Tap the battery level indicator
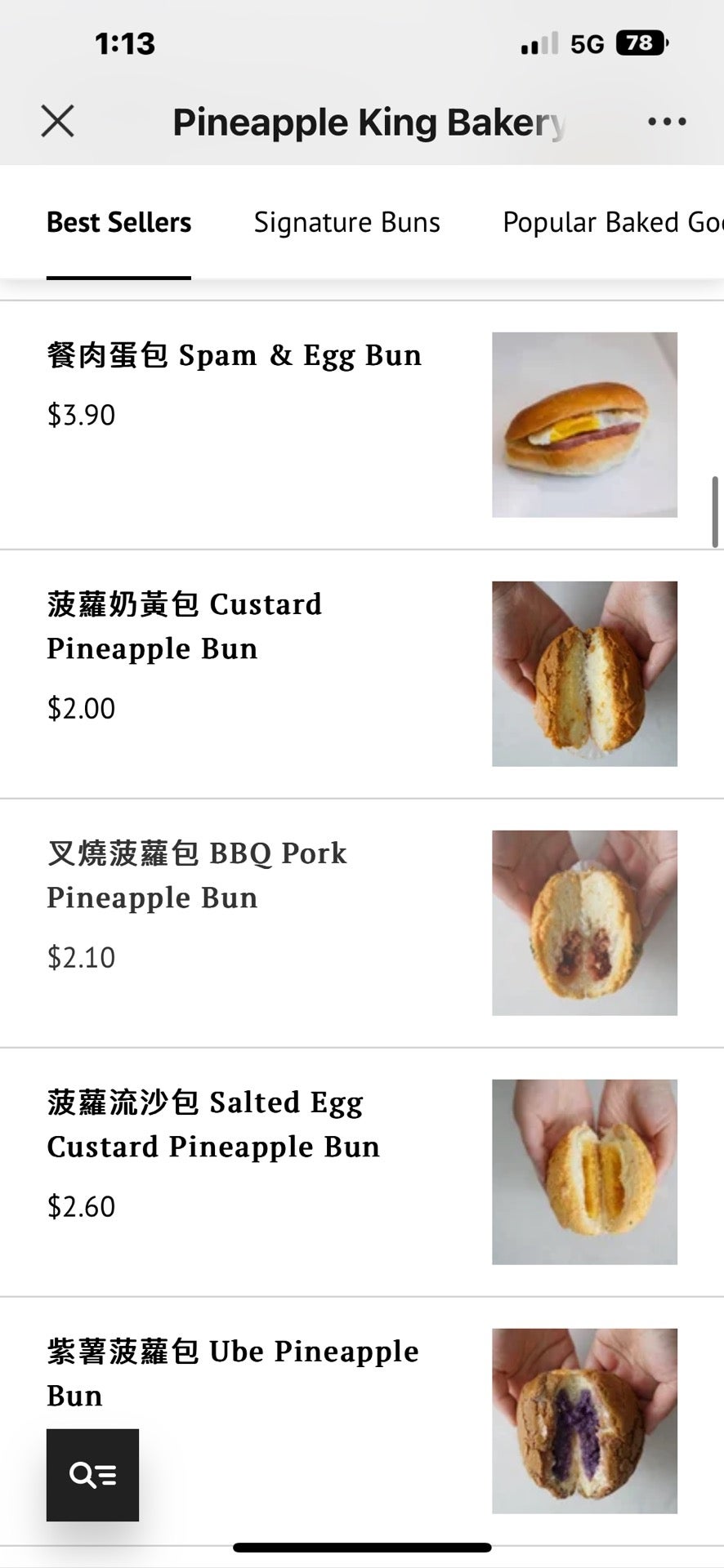 coord(641,42)
